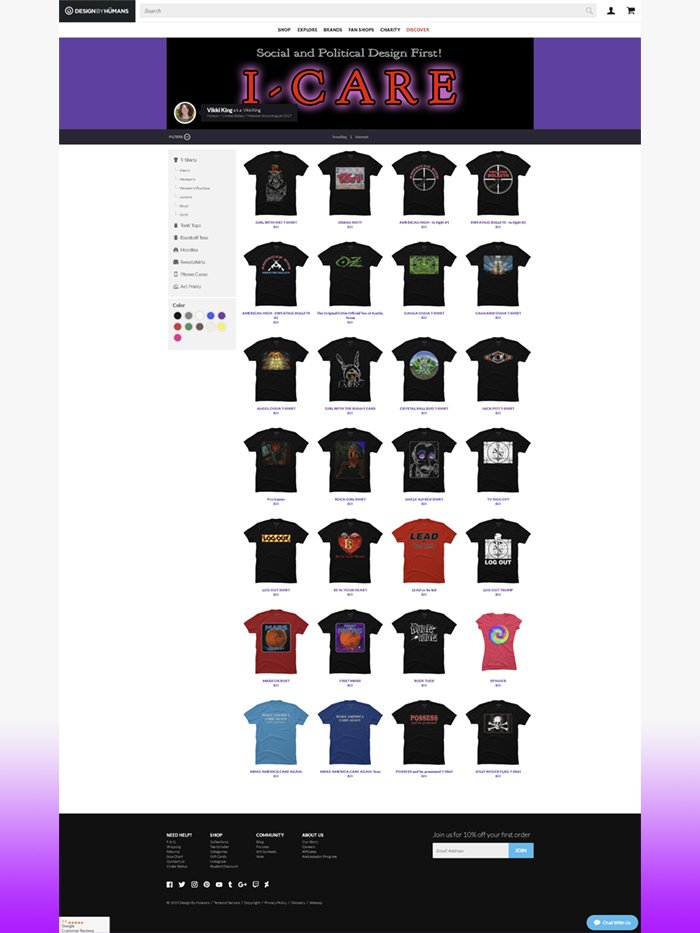The width and height of the screenshot is (700, 933).
Task: View the Mars Dessert red shirt
Action: 276,642
